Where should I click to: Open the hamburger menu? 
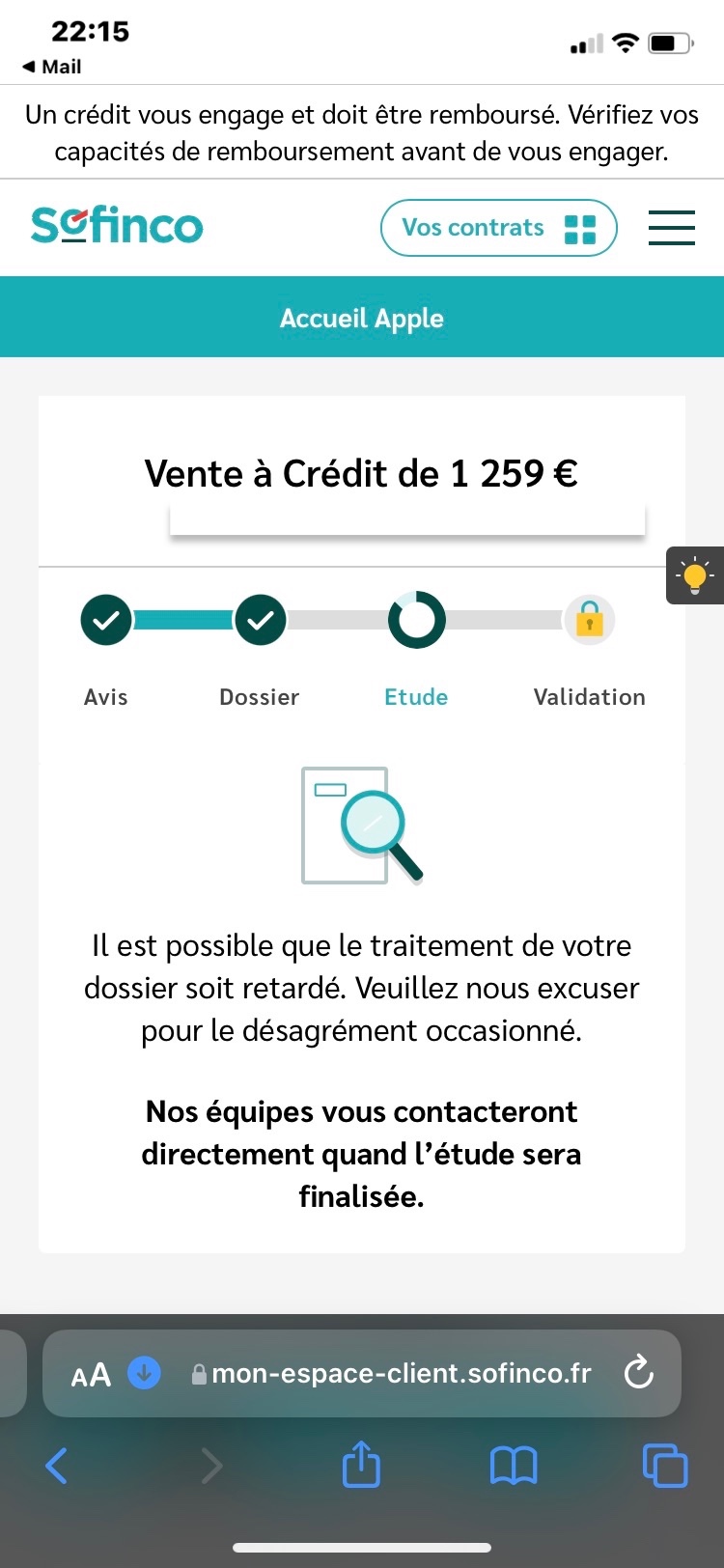click(671, 228)
